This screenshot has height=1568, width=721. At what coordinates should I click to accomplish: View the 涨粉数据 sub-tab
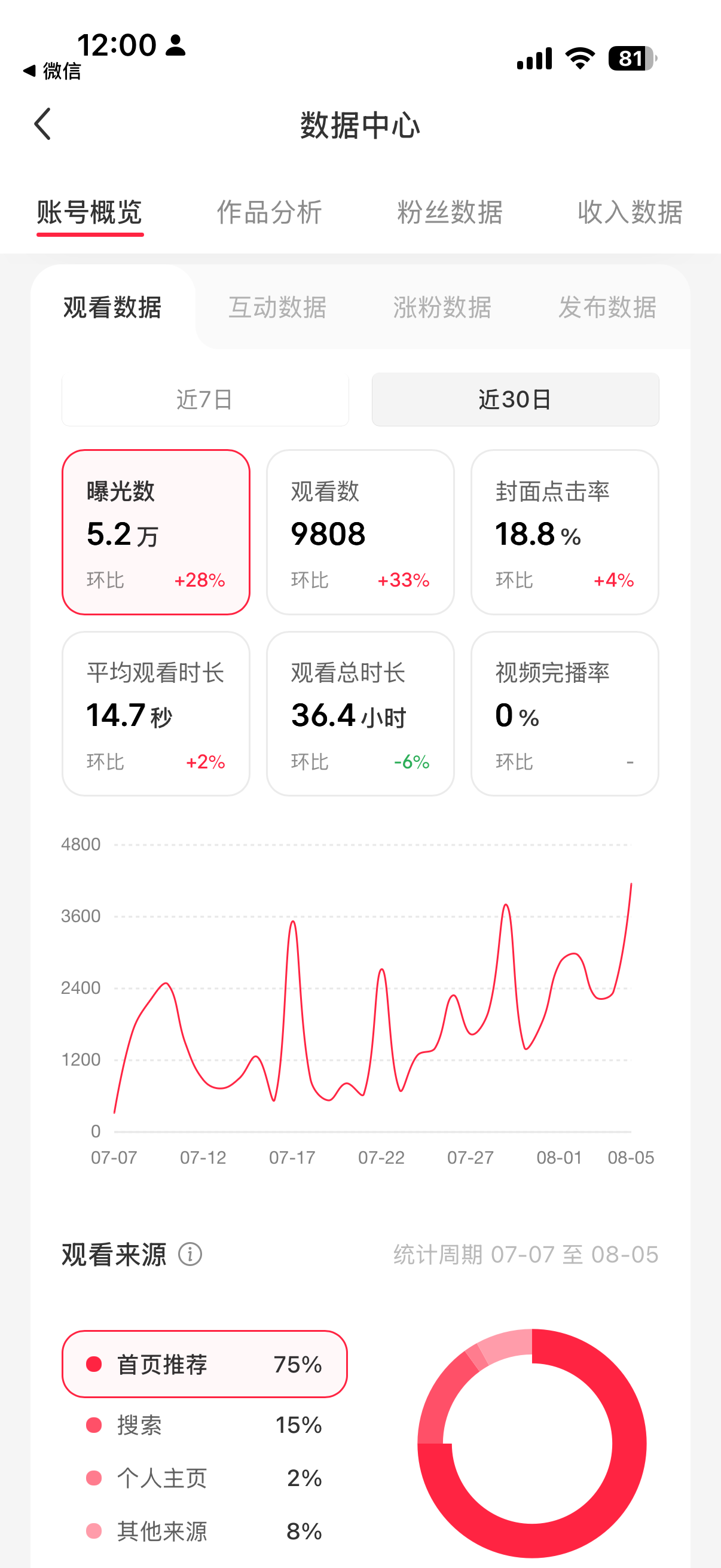(442, 307)
